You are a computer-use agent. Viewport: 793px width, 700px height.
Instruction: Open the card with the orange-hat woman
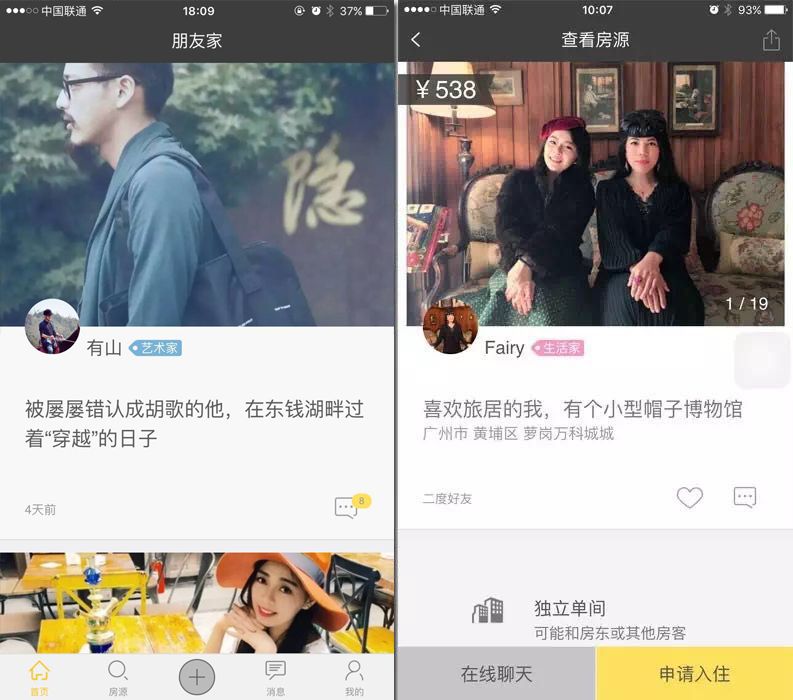click(197, 603)
